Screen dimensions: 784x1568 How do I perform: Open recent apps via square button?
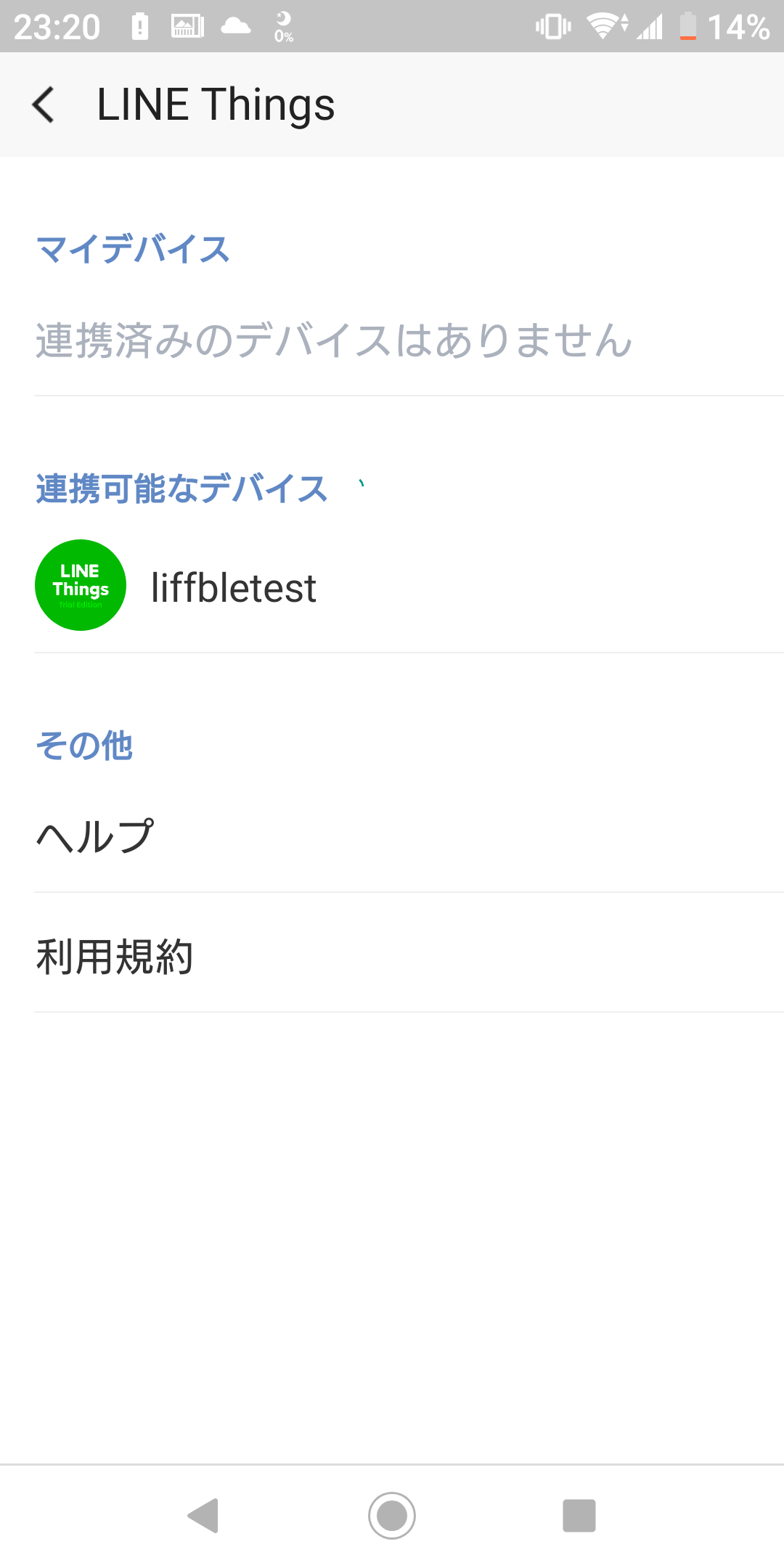pyautogui.click(x=579, y=1516)
